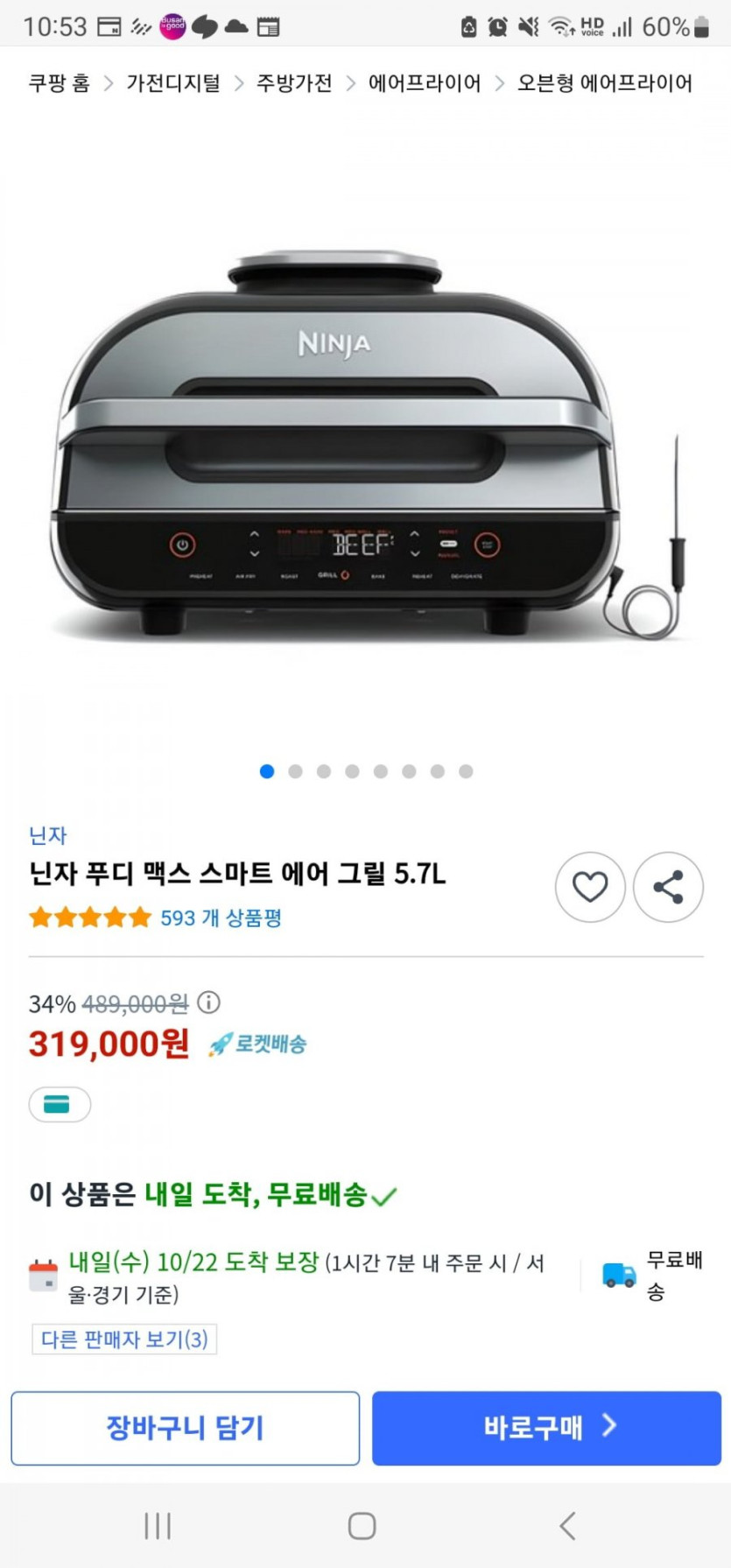The height and width of the screenshot is (1568, 731).
Task: Open the card discount badge
Action: point(60,1104)
